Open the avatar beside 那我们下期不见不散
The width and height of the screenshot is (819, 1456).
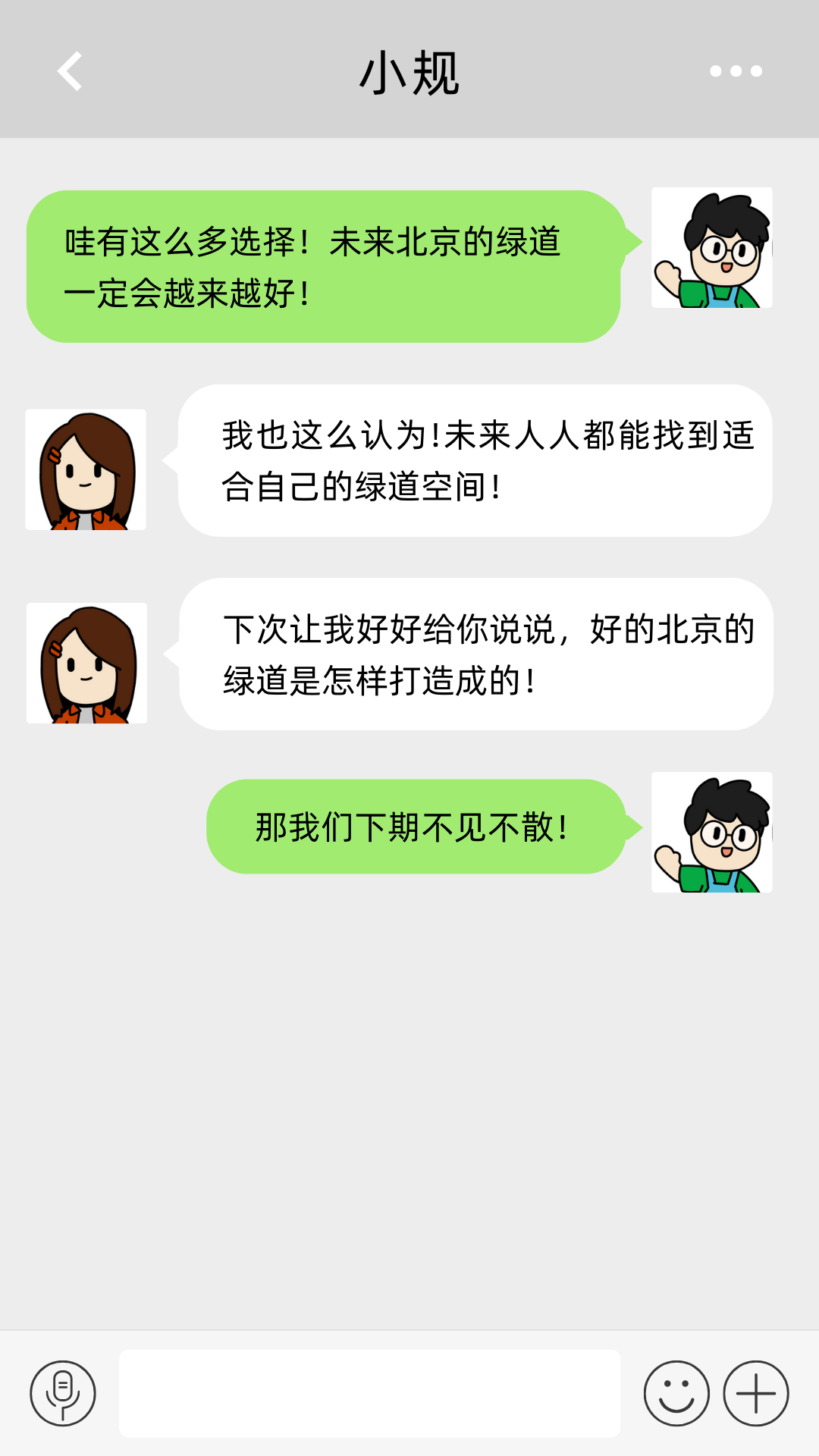tap(711, 832)
